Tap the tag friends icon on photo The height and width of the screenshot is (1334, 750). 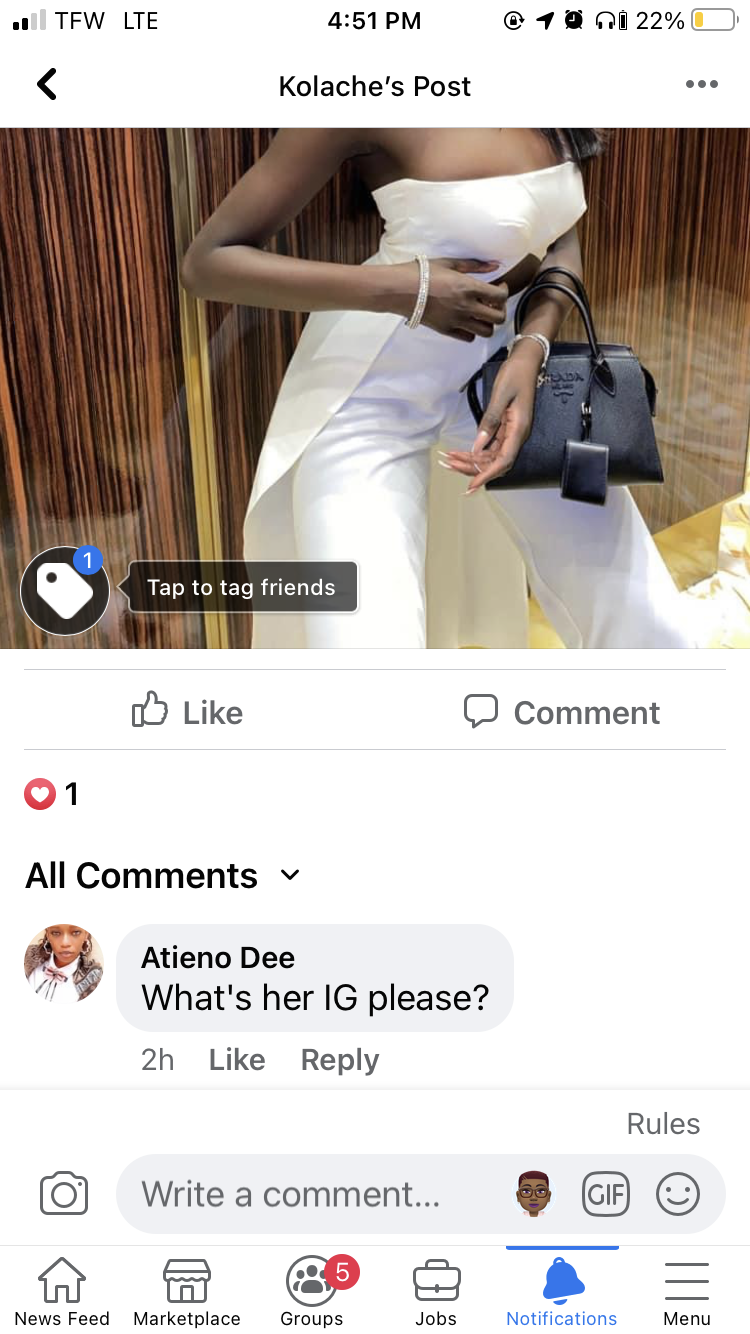(x=65, y=591)
